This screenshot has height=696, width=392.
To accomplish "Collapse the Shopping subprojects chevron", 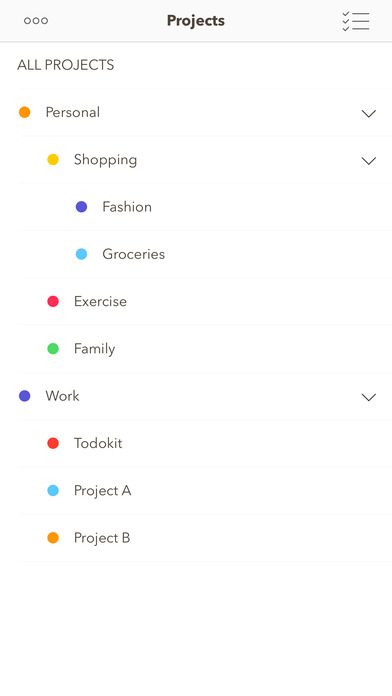I will coord(368,160).
